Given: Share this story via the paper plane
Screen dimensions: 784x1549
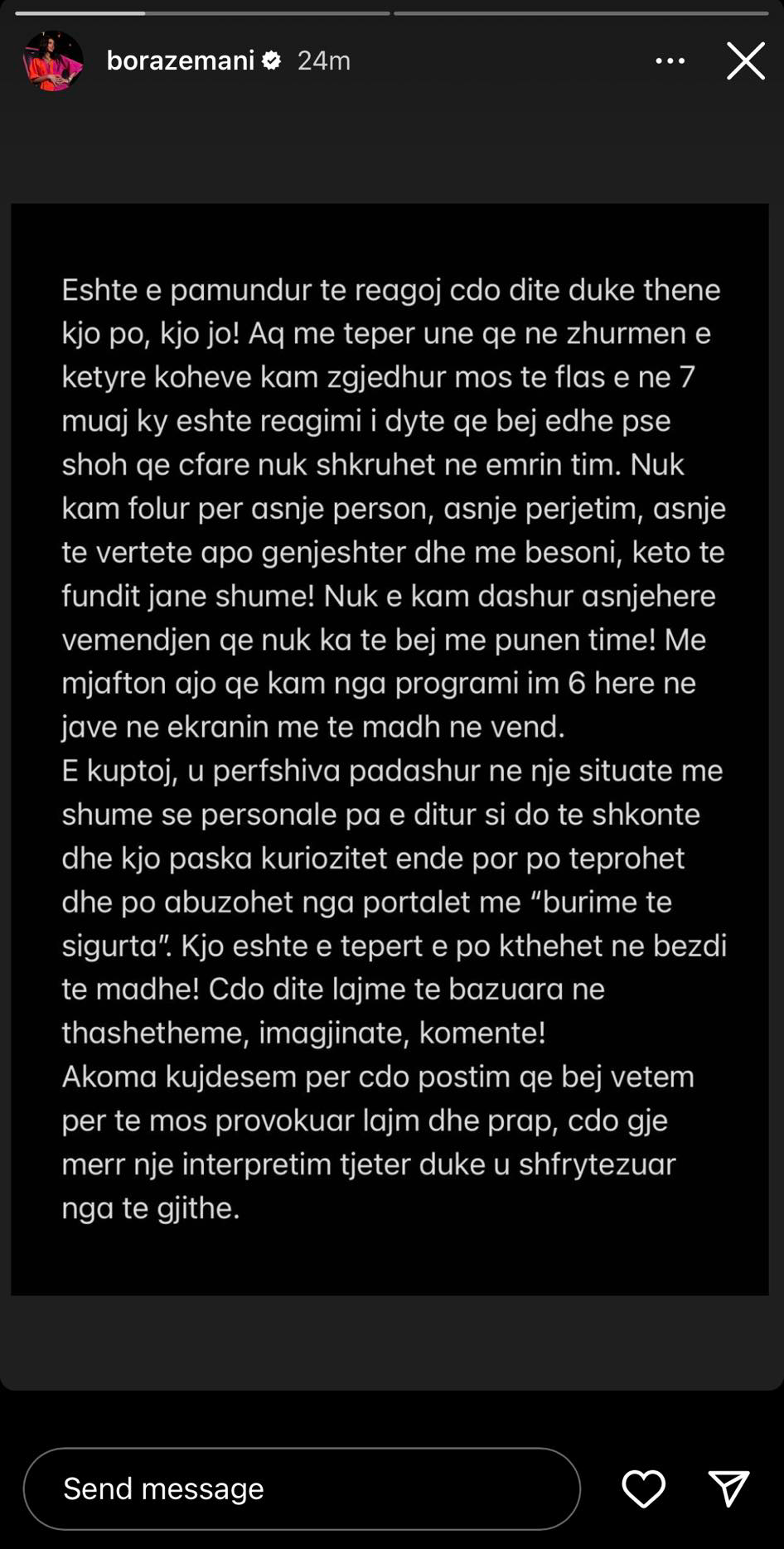Looking at the screenshot, I should pyautogui.click(x=728, y=1488).
